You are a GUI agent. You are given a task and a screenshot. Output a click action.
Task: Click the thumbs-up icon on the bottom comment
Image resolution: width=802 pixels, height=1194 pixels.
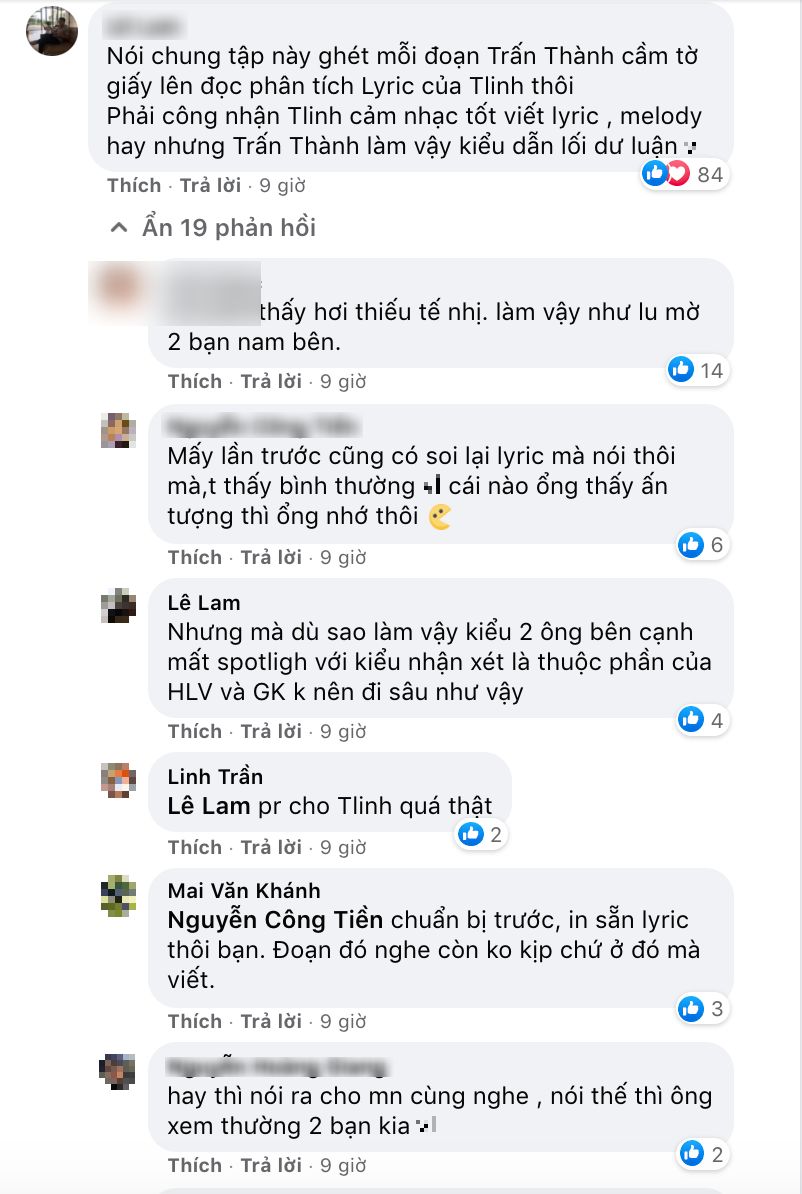690,1152
